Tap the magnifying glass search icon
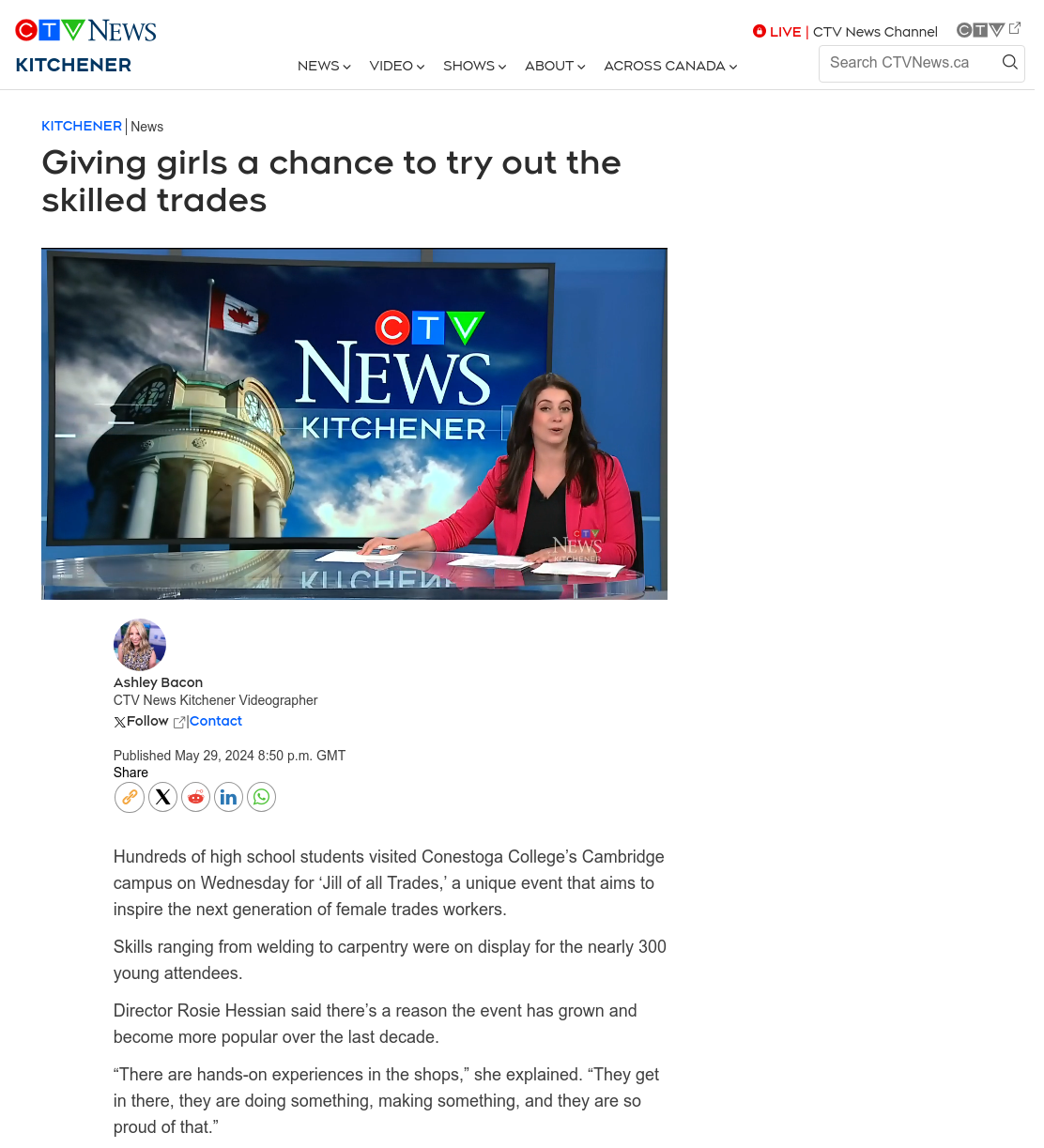The height and width of the screenshot is (1148, 1044). coord(1010,62)
